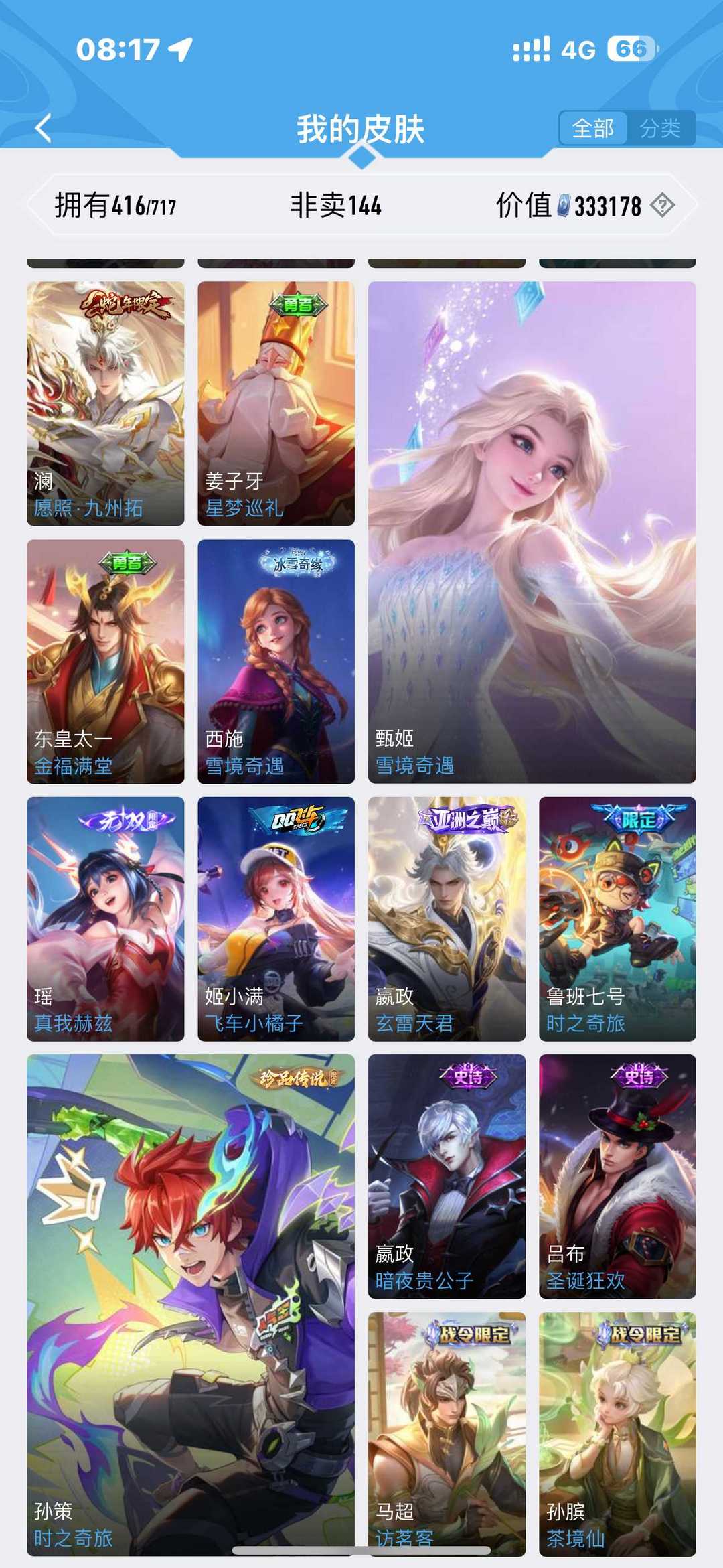Go back using the top-left arrow
Viewport: 723px width, 1568px height.
pyautogui.click(x=44, y=128)
